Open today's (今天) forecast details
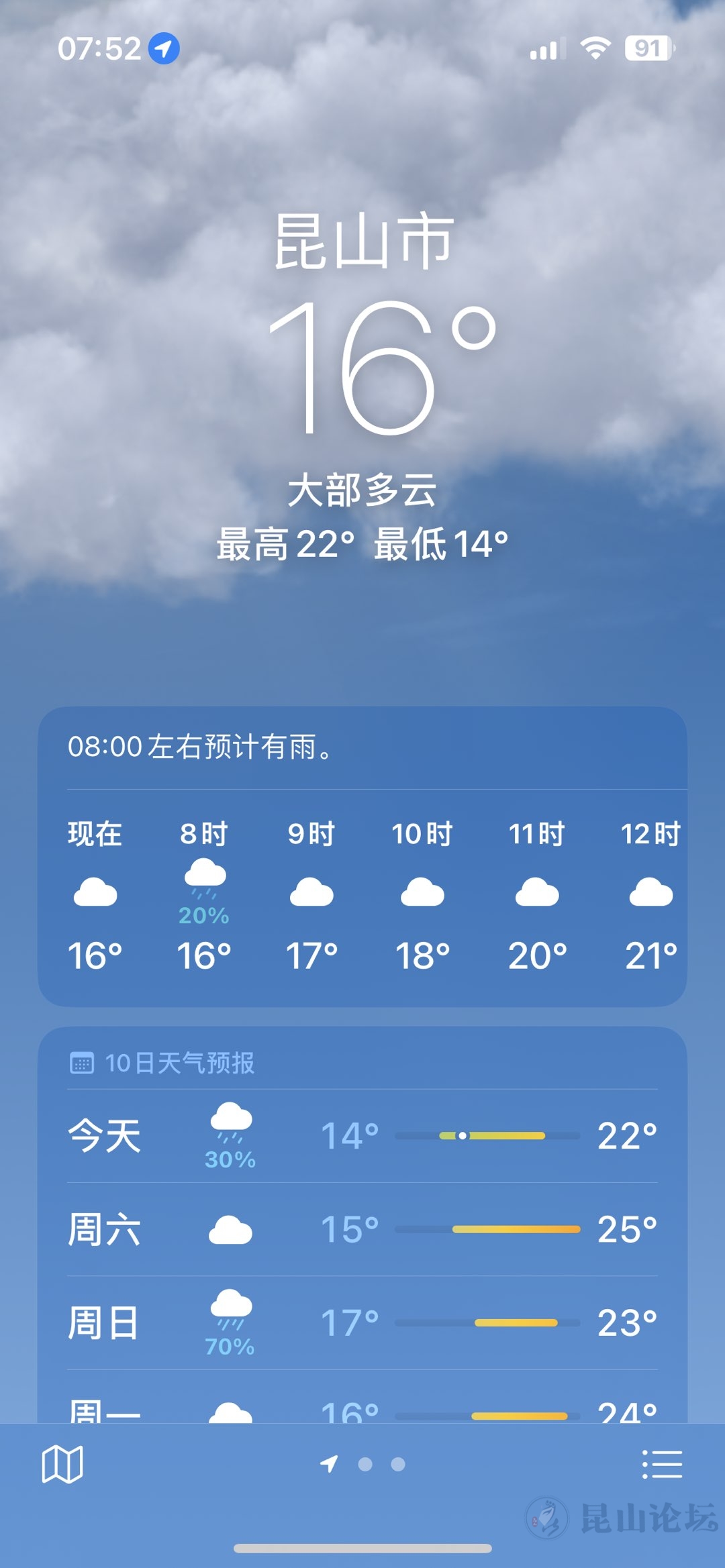 (362, 1136)
